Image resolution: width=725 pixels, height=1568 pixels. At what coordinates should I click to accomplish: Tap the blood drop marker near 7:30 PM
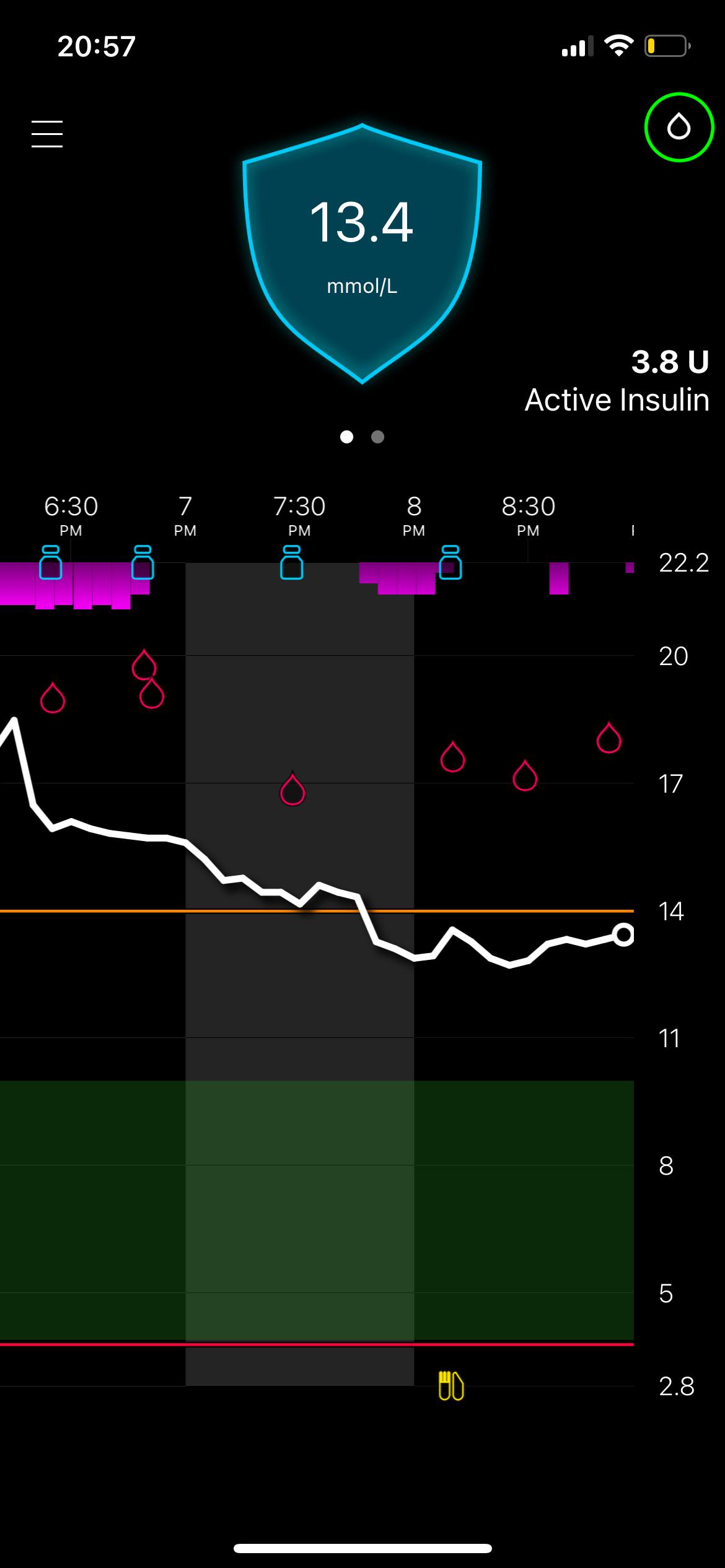pyautogui.click(x=292, y=790)
